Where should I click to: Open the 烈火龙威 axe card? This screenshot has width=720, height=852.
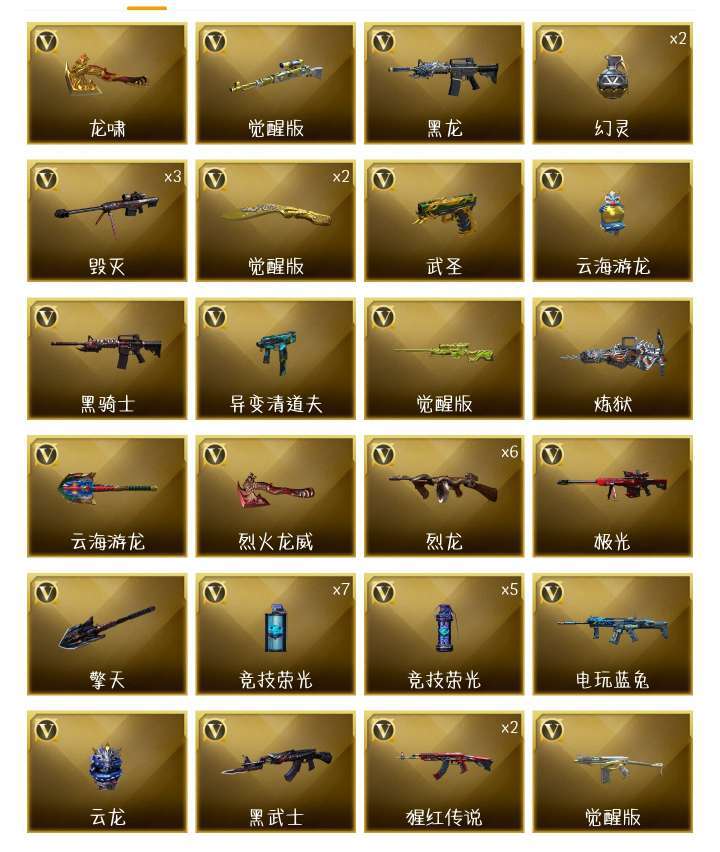coord(276,496)
